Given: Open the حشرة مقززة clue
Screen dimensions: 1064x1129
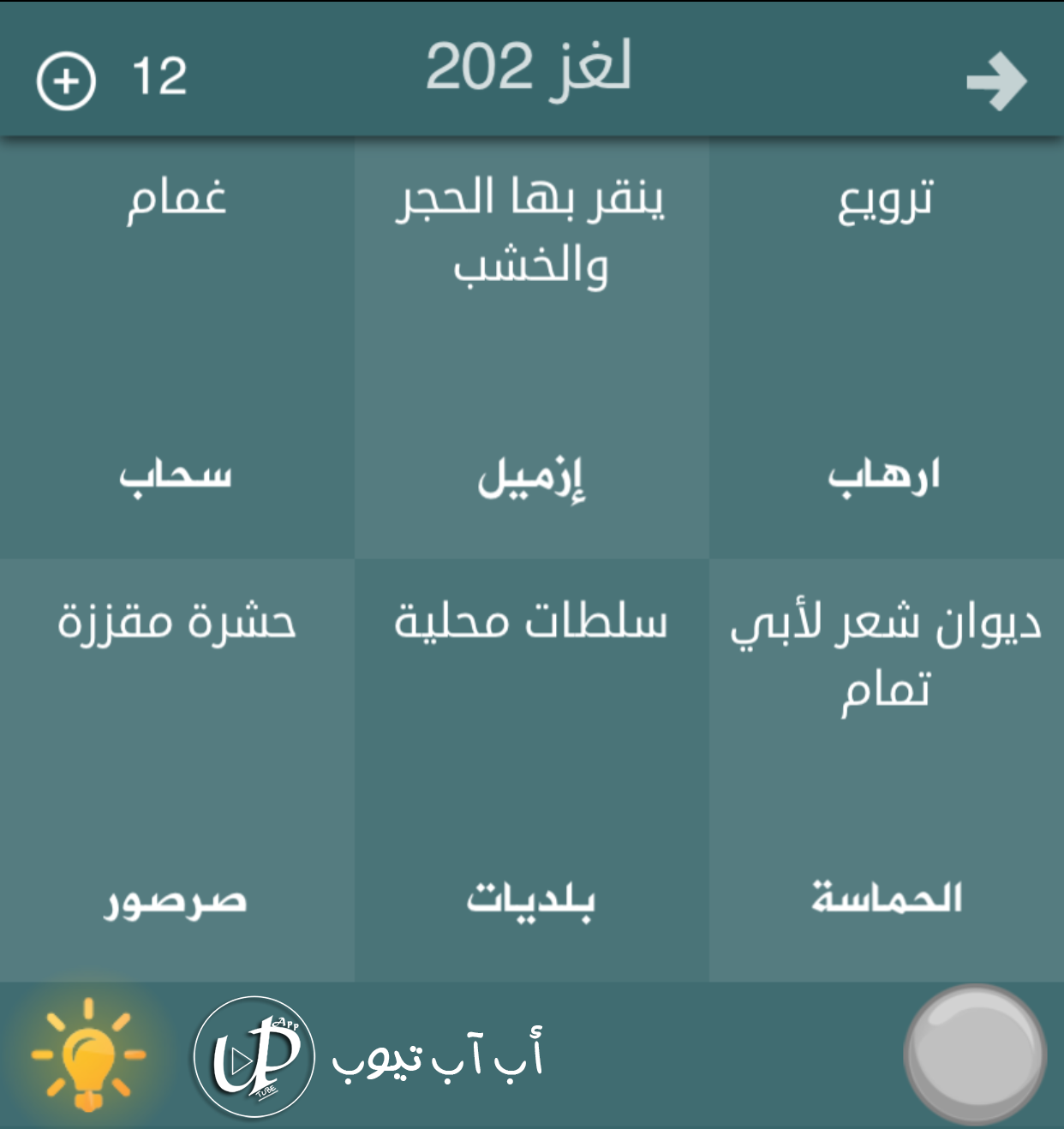Looking at the screenshot, I should click(176, 769).
